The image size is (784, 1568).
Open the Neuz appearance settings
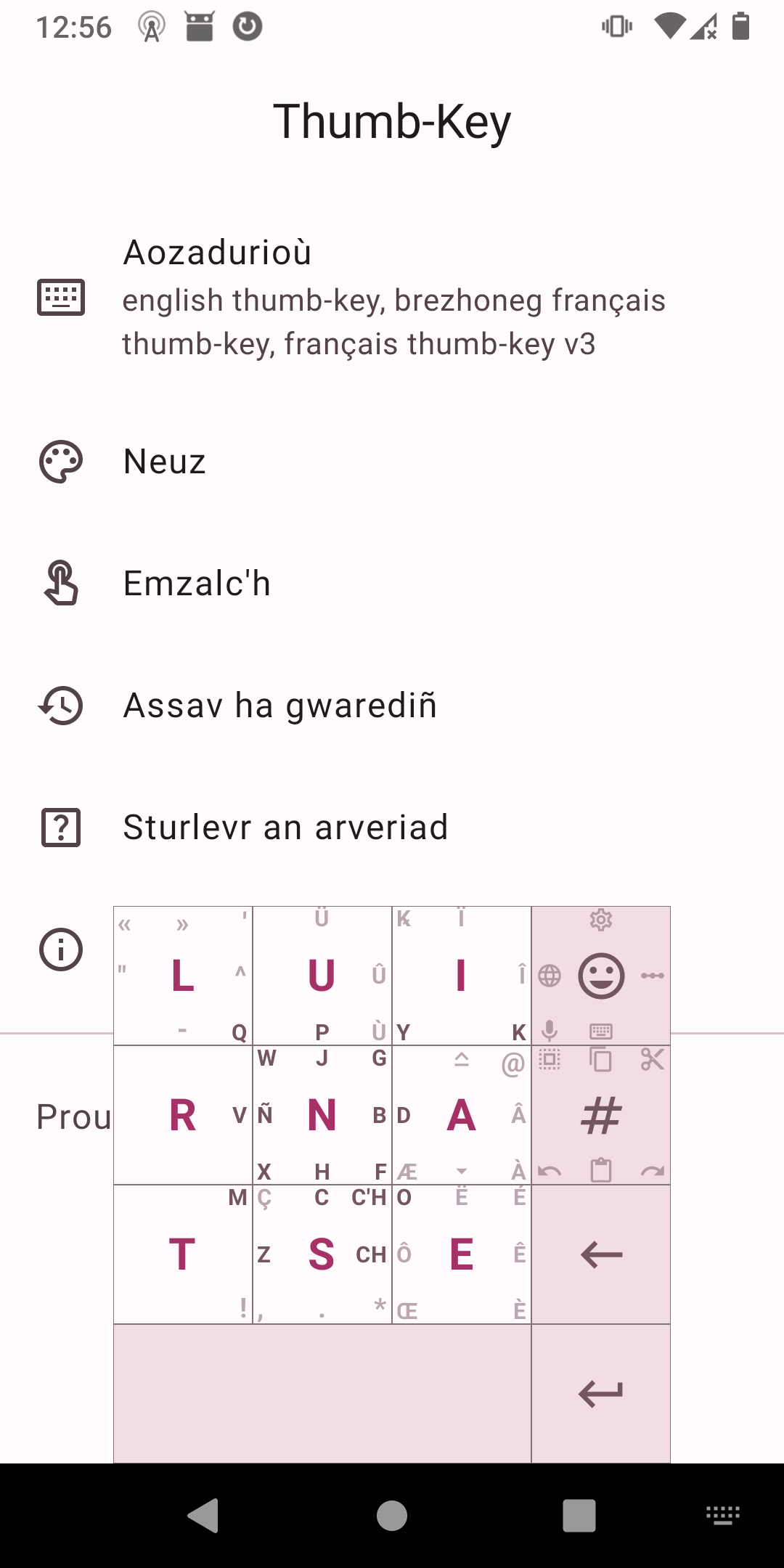pos(392,462)
